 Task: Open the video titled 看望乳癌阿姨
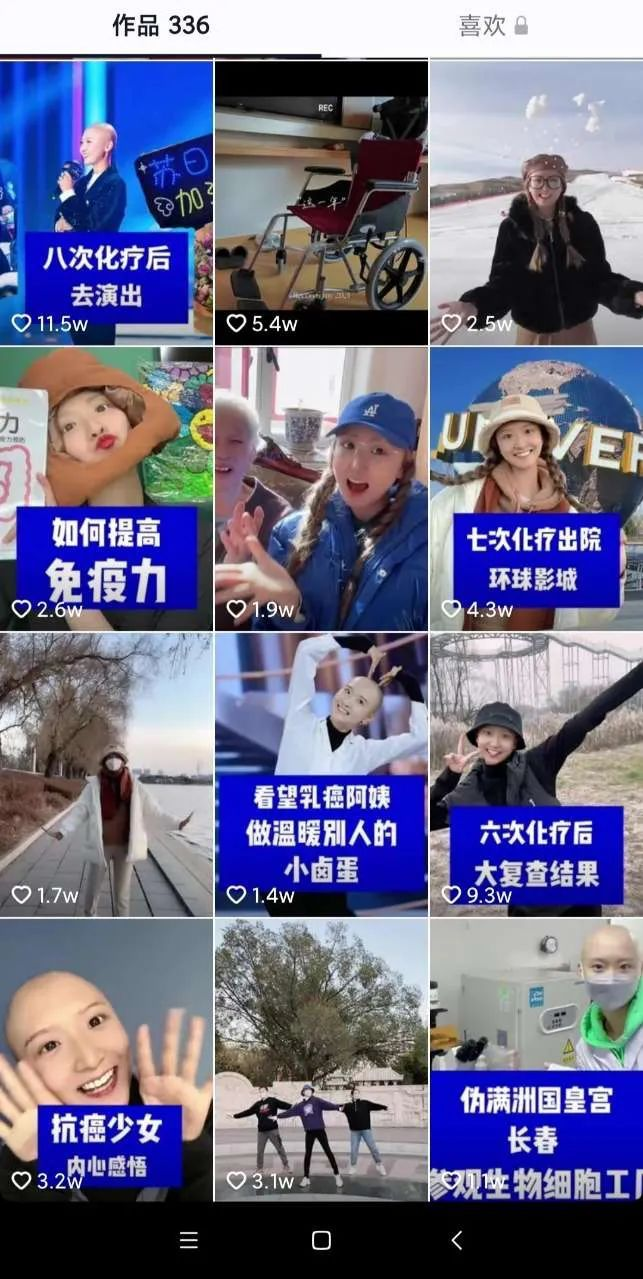coord(321,773)
